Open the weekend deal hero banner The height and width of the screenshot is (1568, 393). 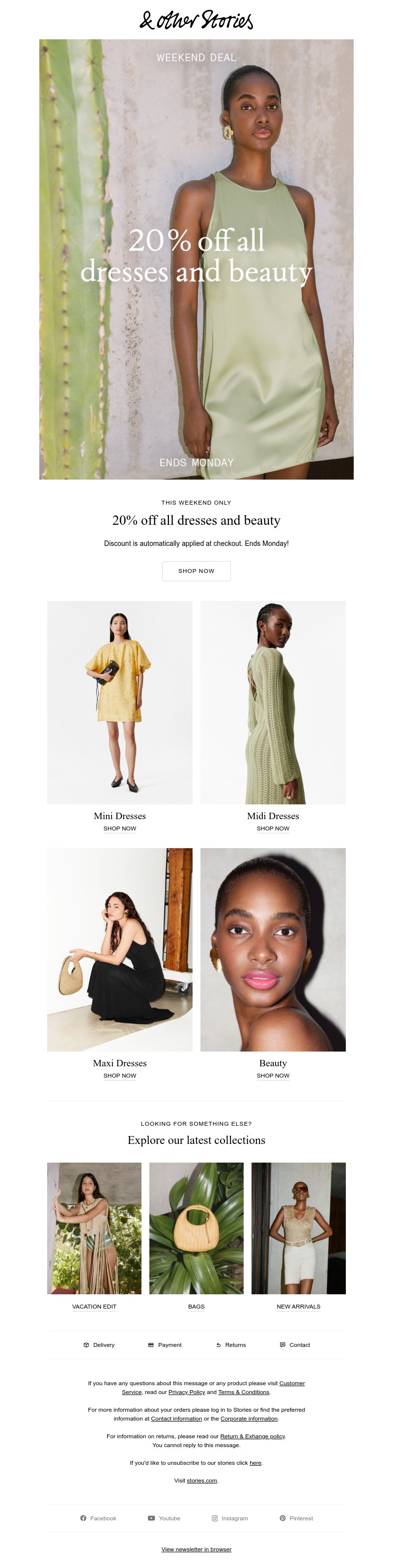coord(196,259)
